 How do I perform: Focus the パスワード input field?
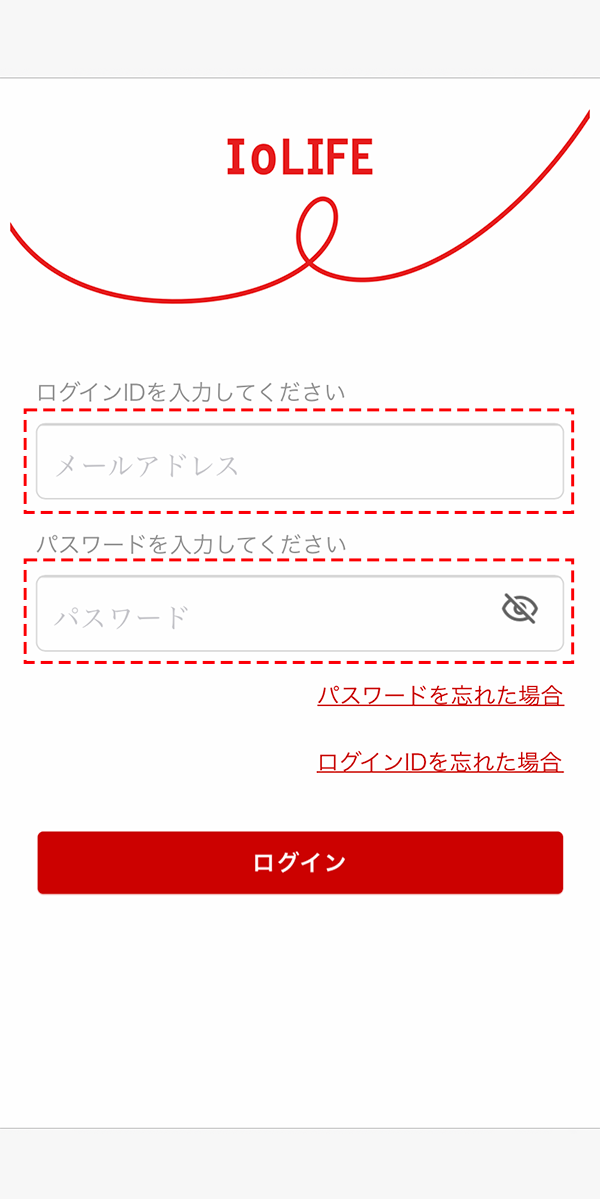pyautogui.click(x=260, y=614)
